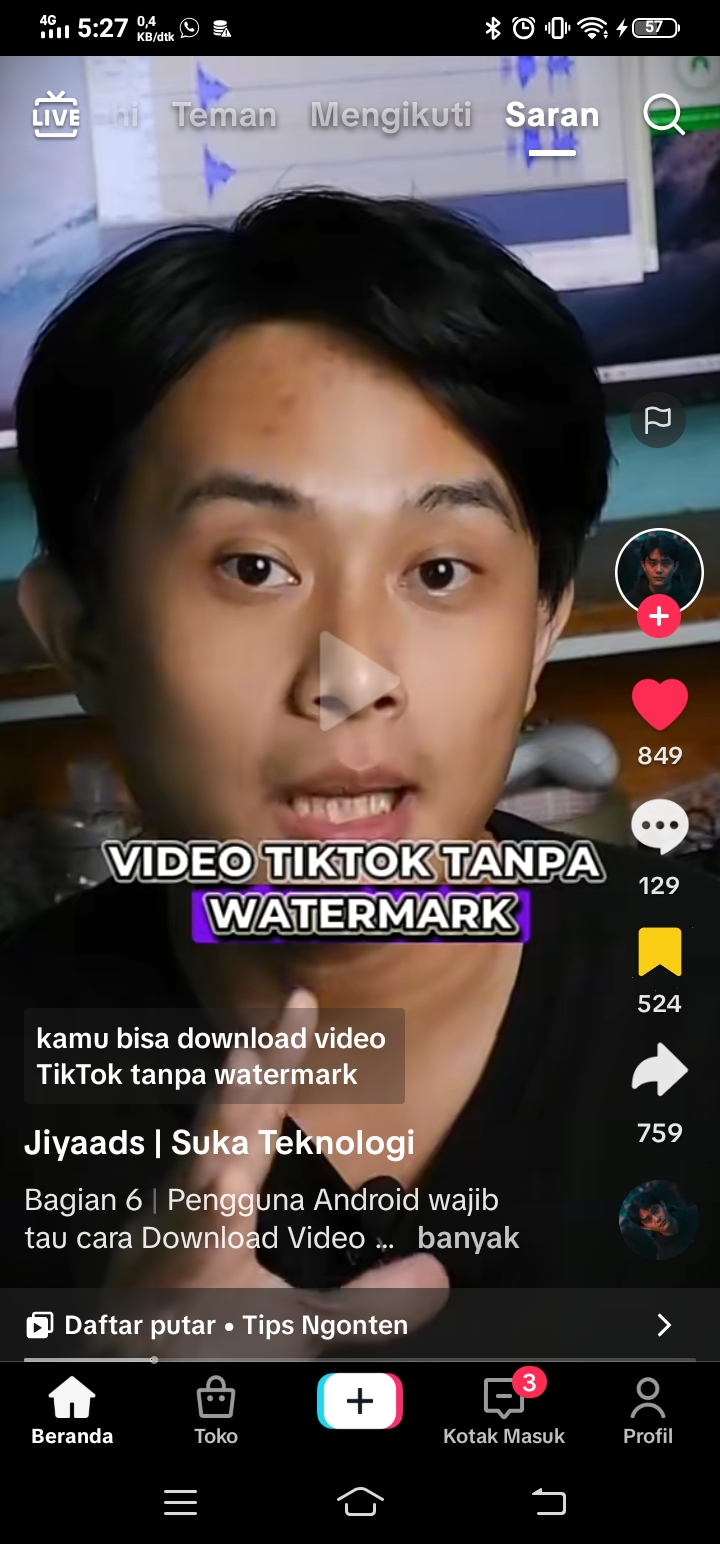Share this video
This screenshot has width=720, height=1544.
[660, 1072]
